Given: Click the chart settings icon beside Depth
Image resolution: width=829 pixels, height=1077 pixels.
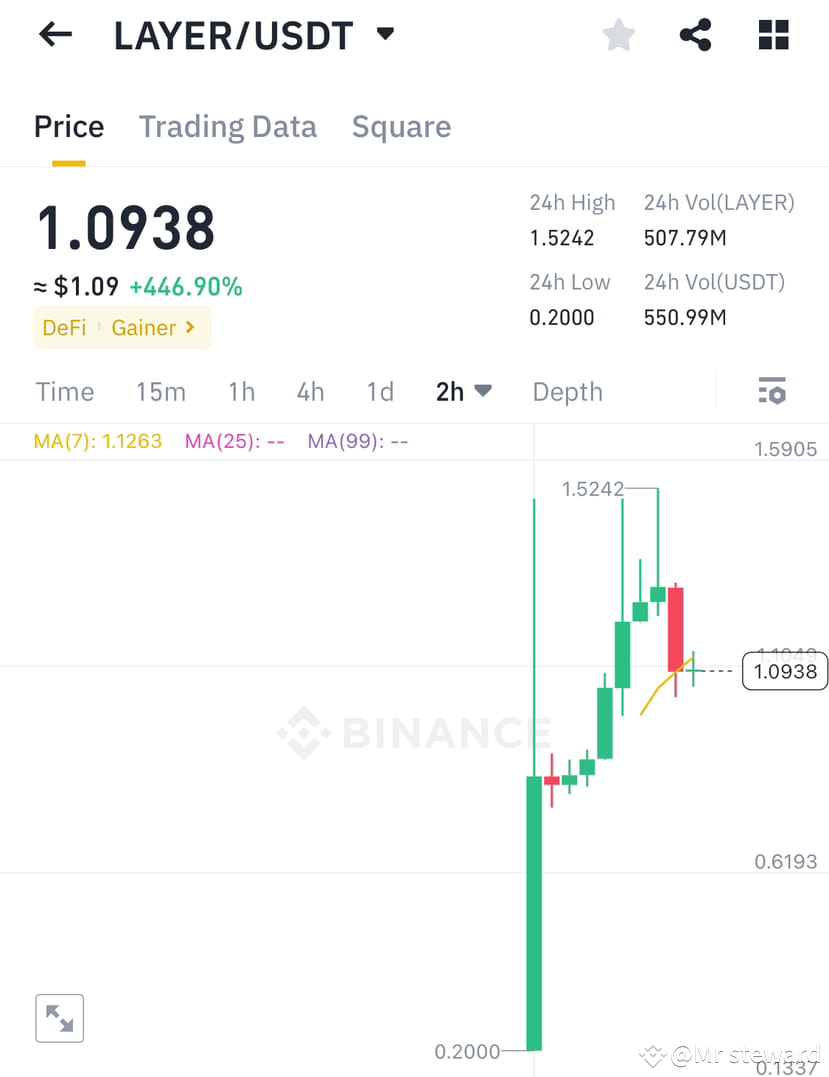Looking at the screenshot, I should point(771,391).
